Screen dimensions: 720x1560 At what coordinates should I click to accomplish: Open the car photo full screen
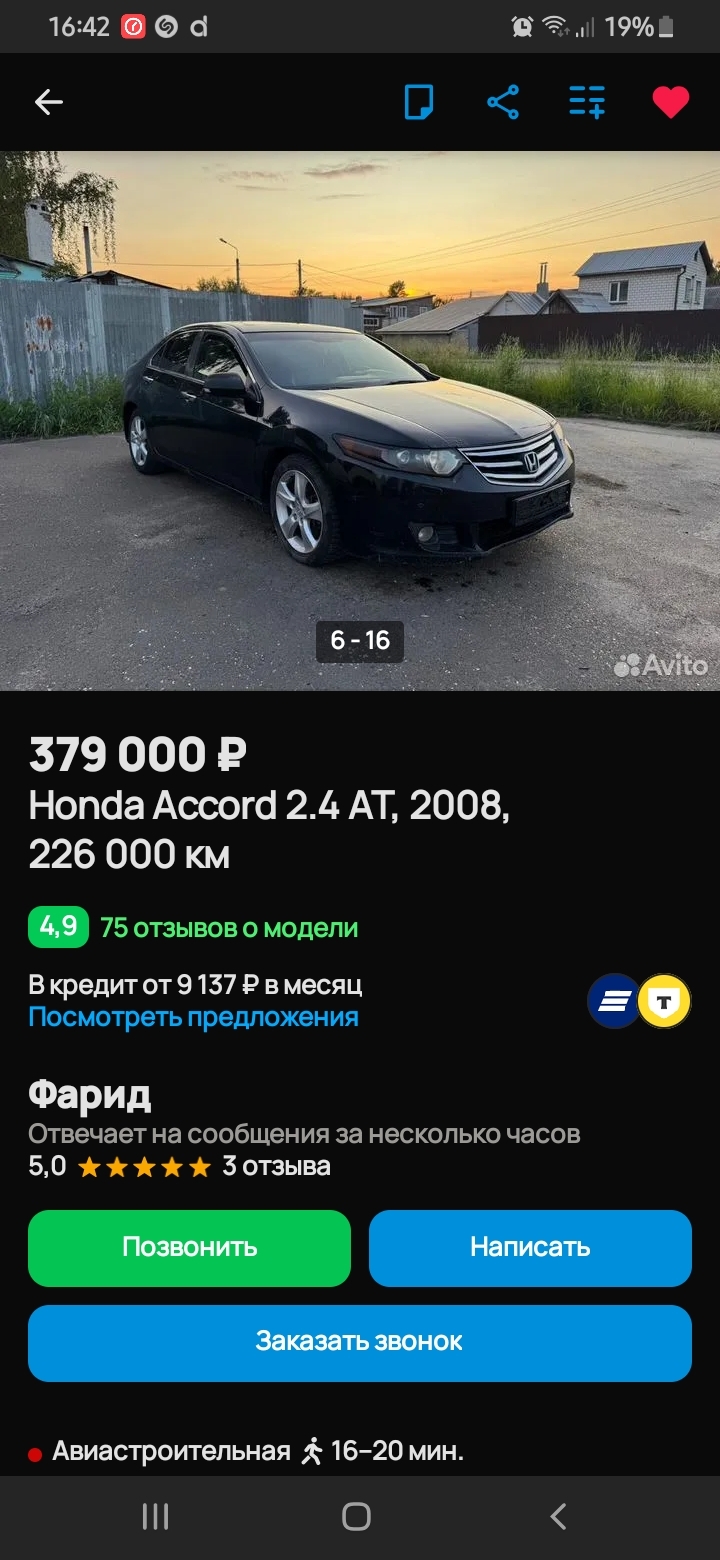(360, 420)
